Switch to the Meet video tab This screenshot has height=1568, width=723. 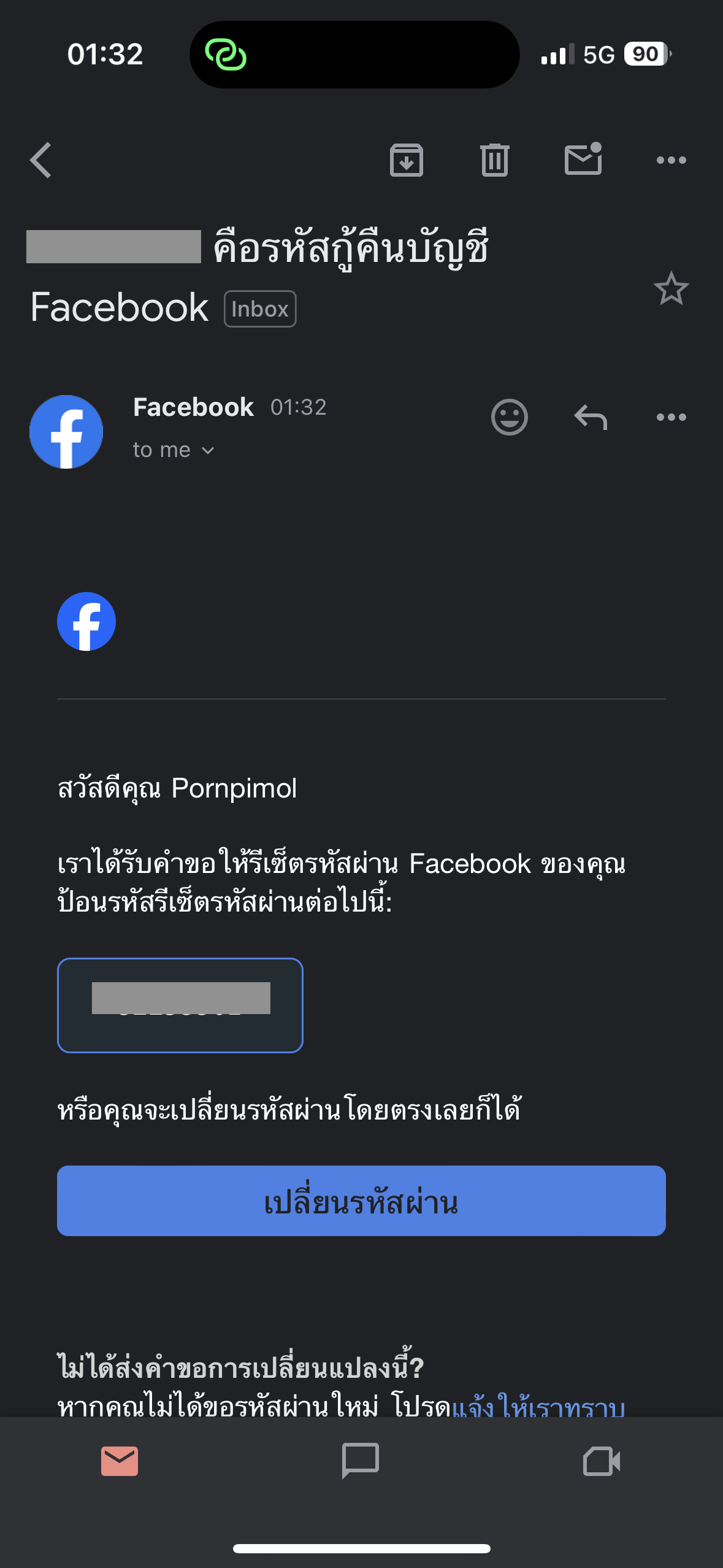602,1461
